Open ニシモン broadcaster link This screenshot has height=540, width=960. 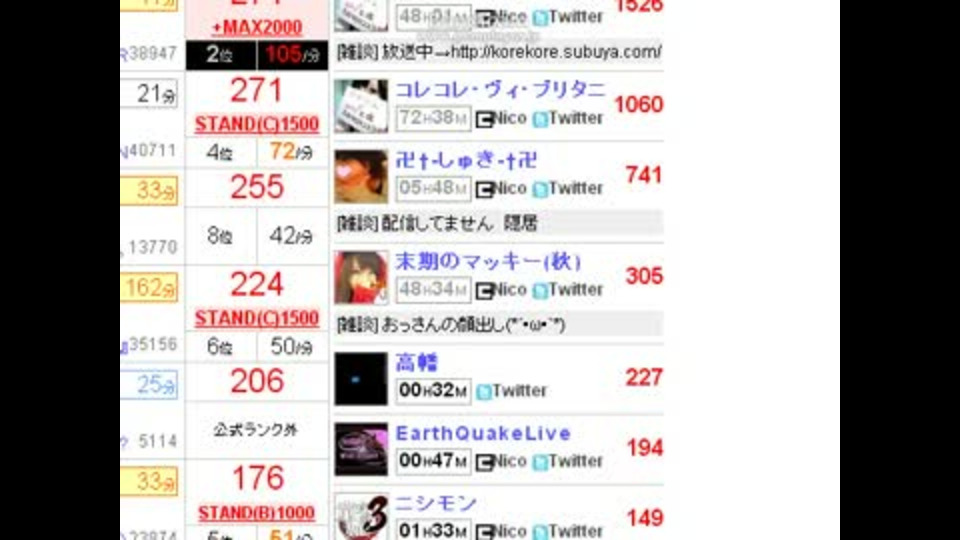[436, 503]
